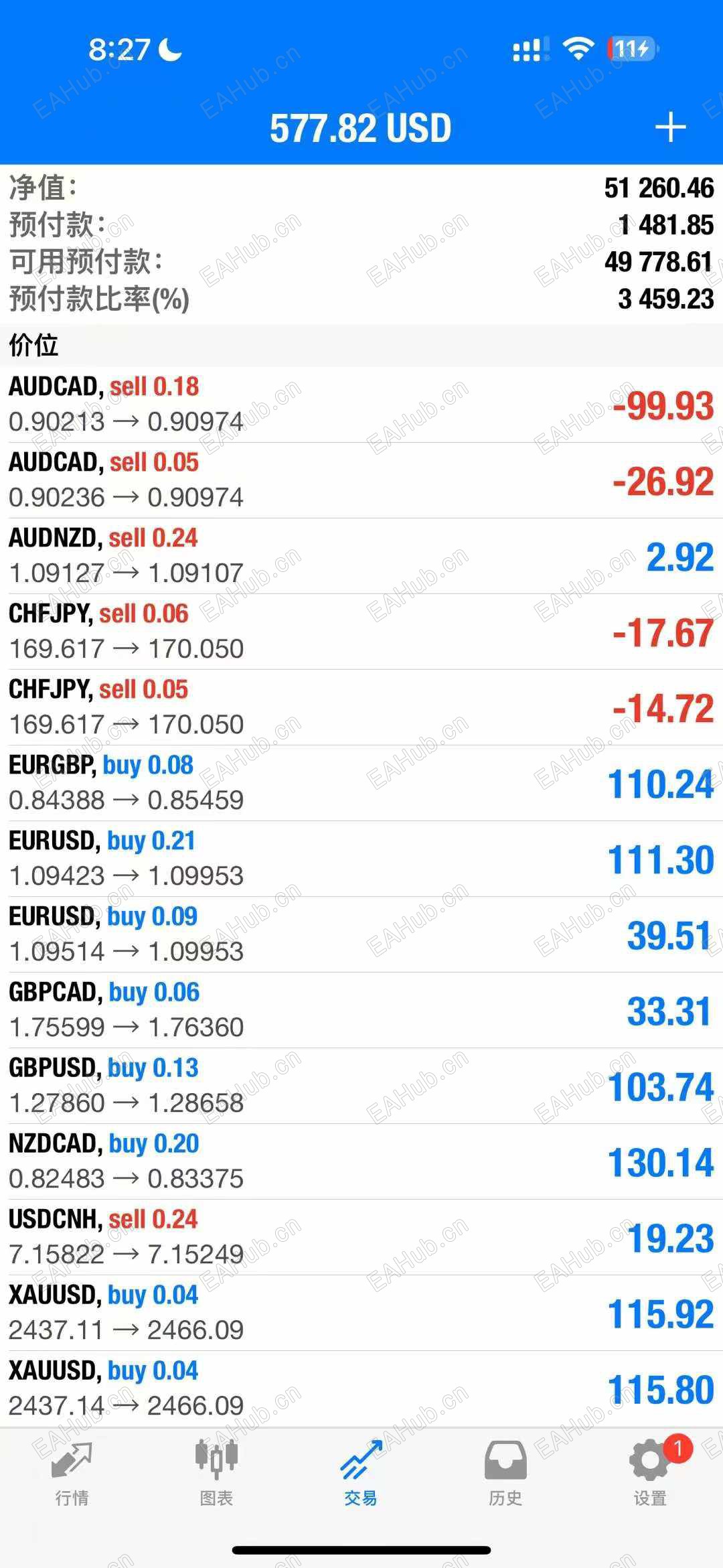View EURUSD buy 0.09 position details

pos(361,934)
